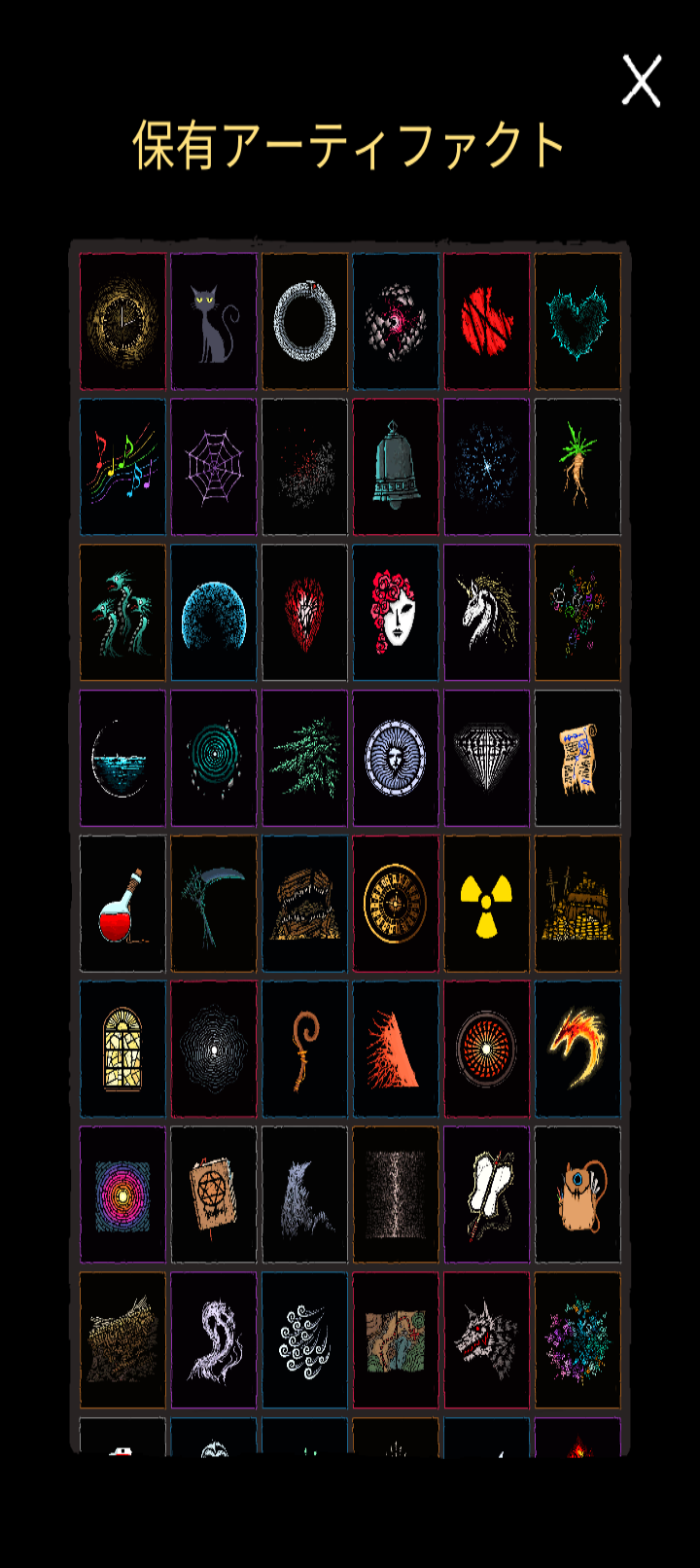Open the rose-haired mask artifact
The width and height of the screenshot is (700, 1568).
point(396,613)
